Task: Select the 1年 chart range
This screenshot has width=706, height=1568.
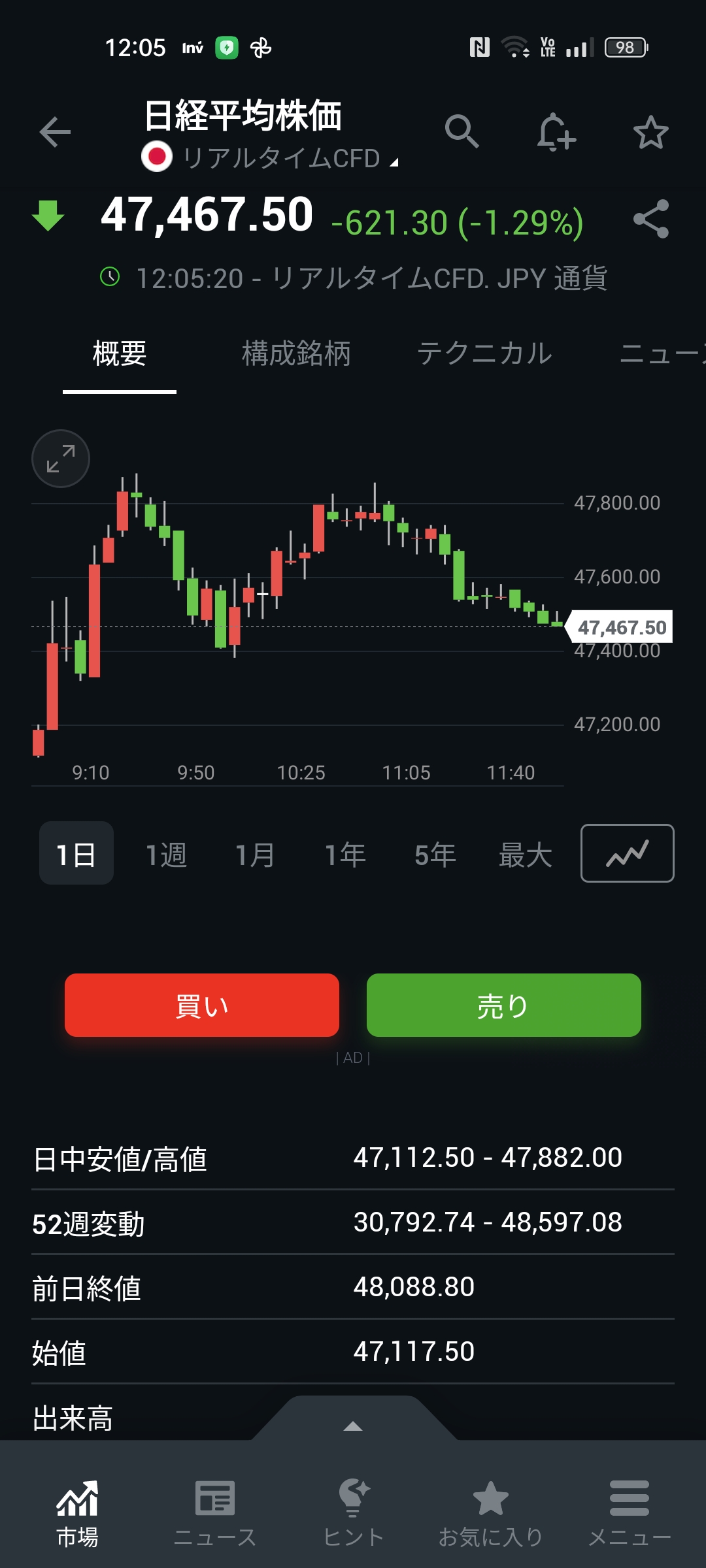Action: click(x=345, y=855)
